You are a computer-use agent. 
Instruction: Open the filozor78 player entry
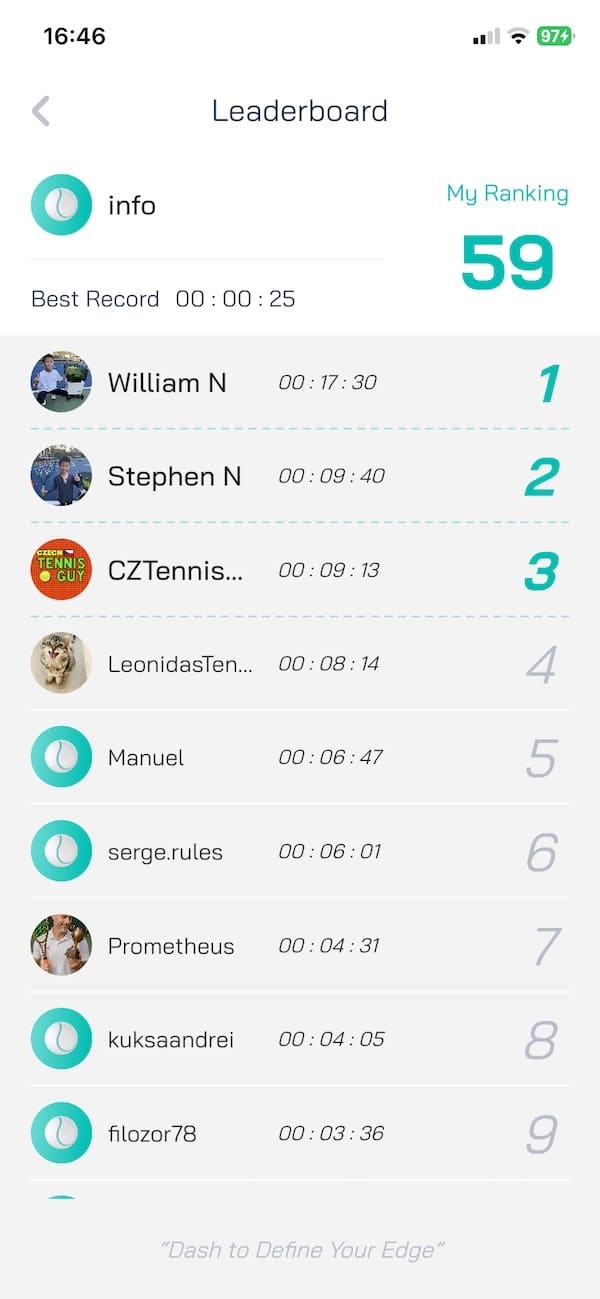point(300,1134)
